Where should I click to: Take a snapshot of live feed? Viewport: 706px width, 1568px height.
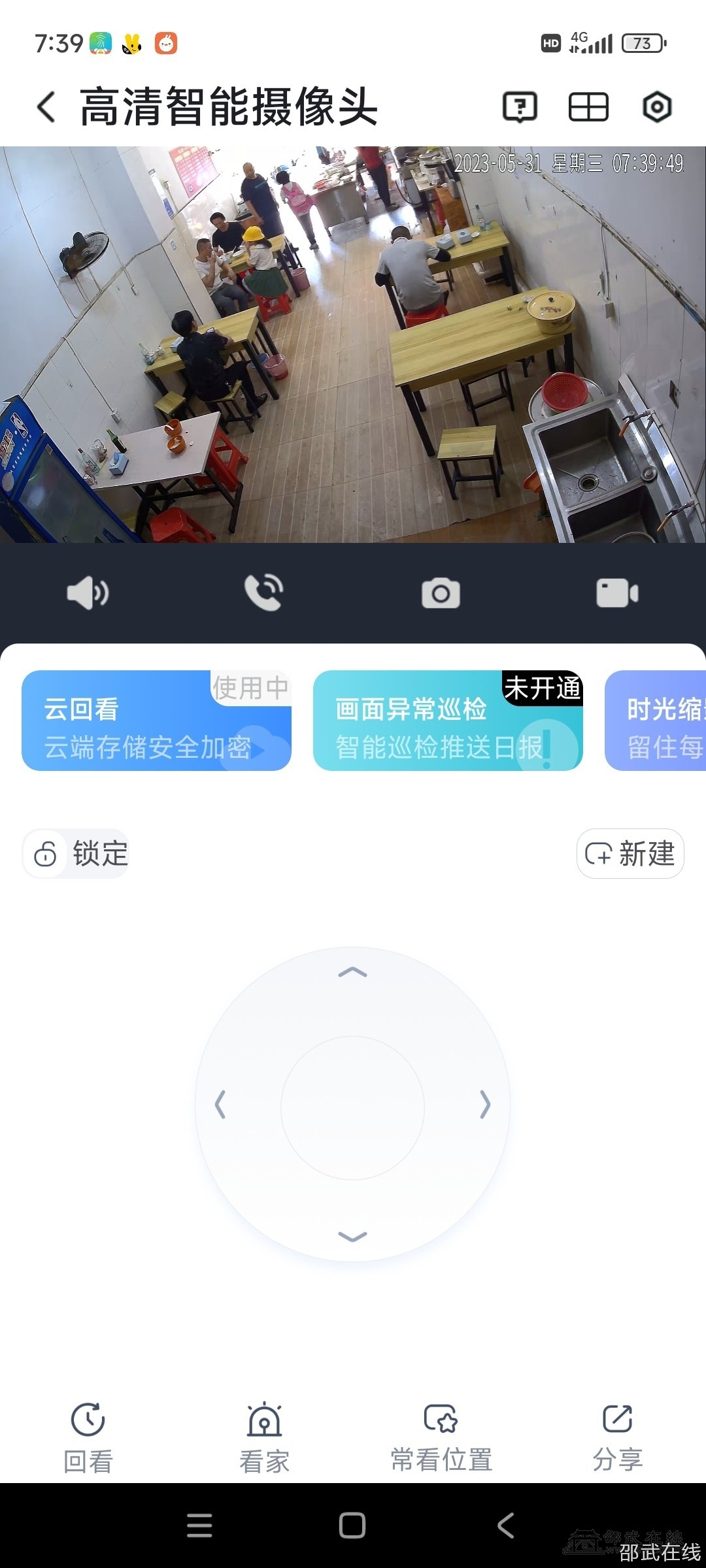[x=441, y=593]
